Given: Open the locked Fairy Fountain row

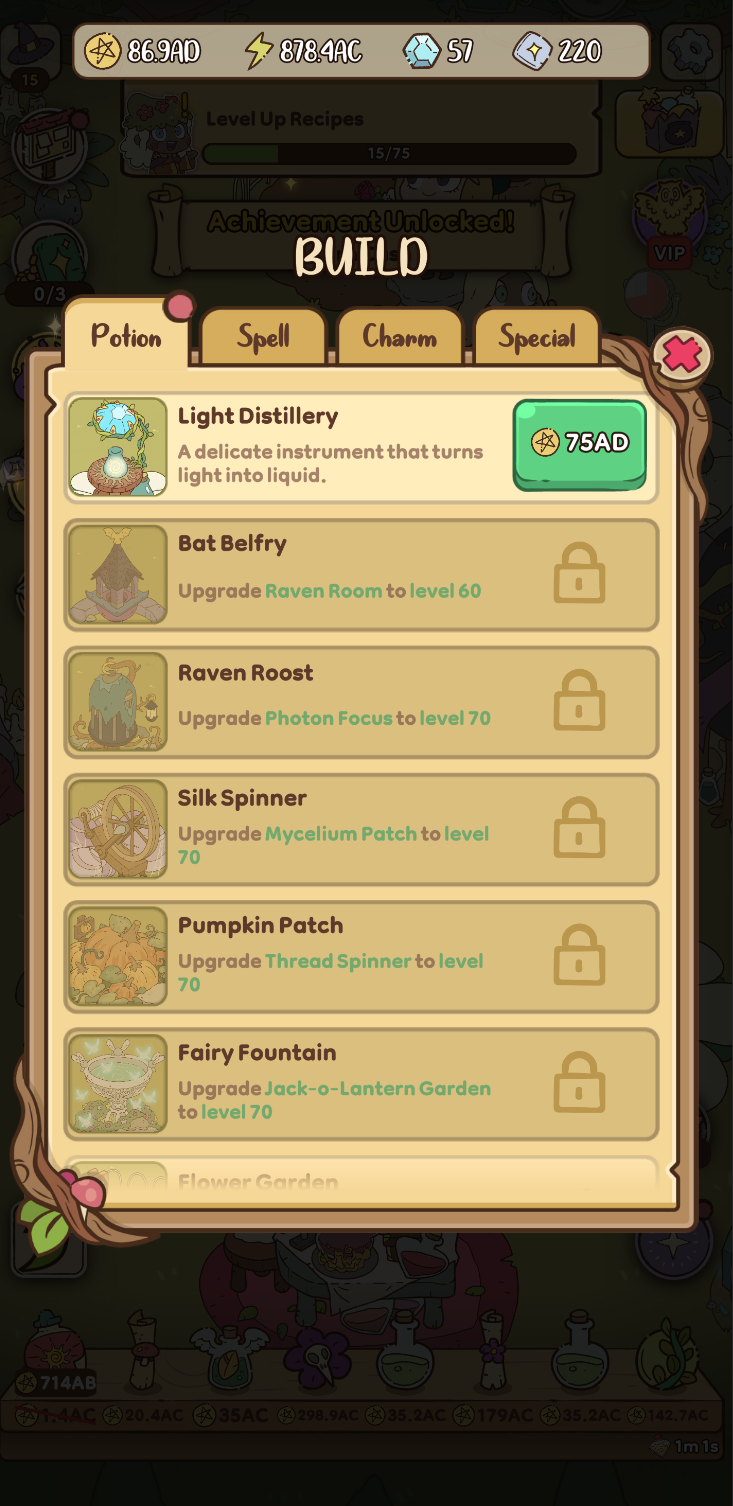Looking at the screenshot, I should (360, 1084).
